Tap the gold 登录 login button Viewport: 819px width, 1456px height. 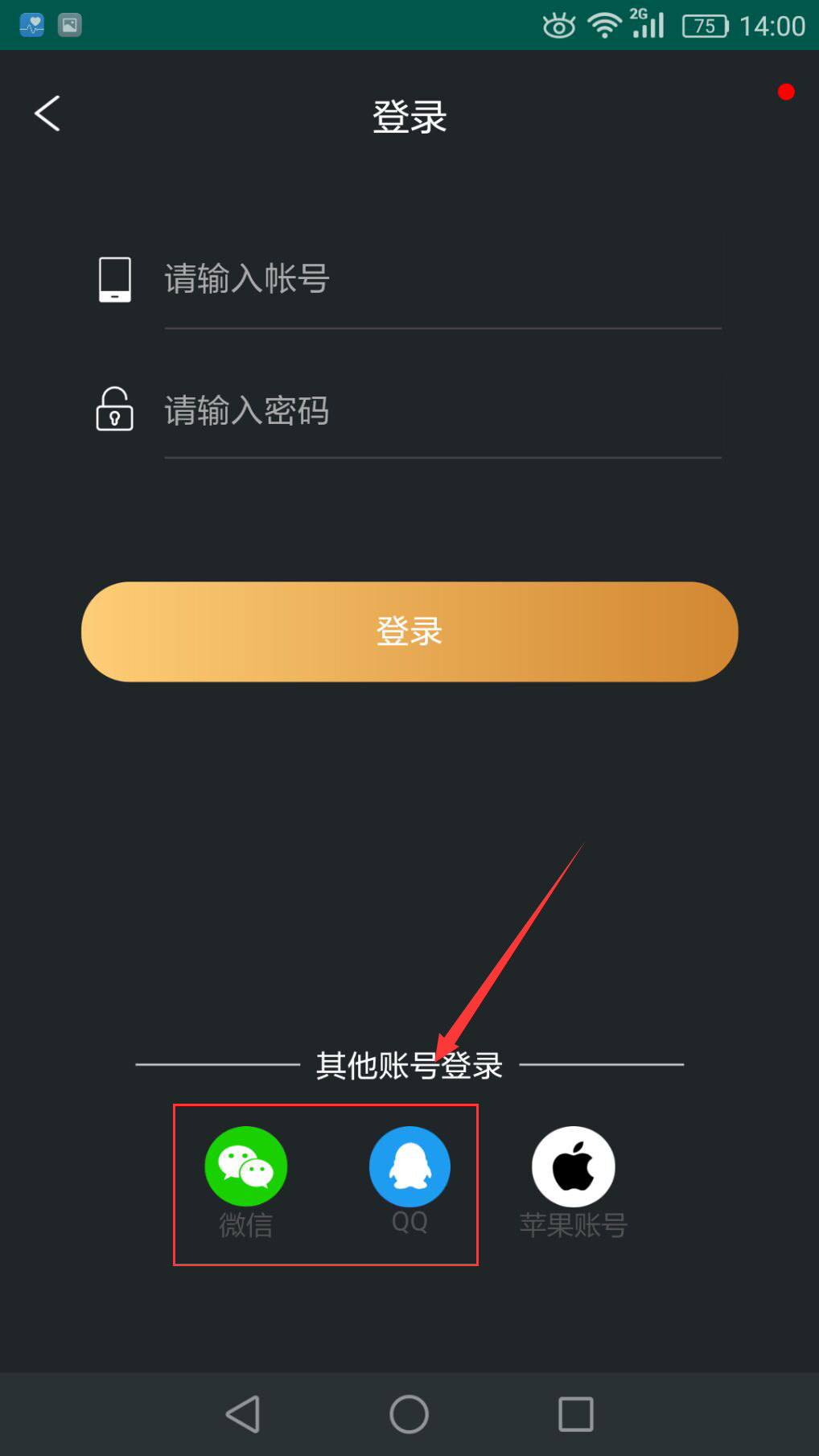click(x=409, y=631)
